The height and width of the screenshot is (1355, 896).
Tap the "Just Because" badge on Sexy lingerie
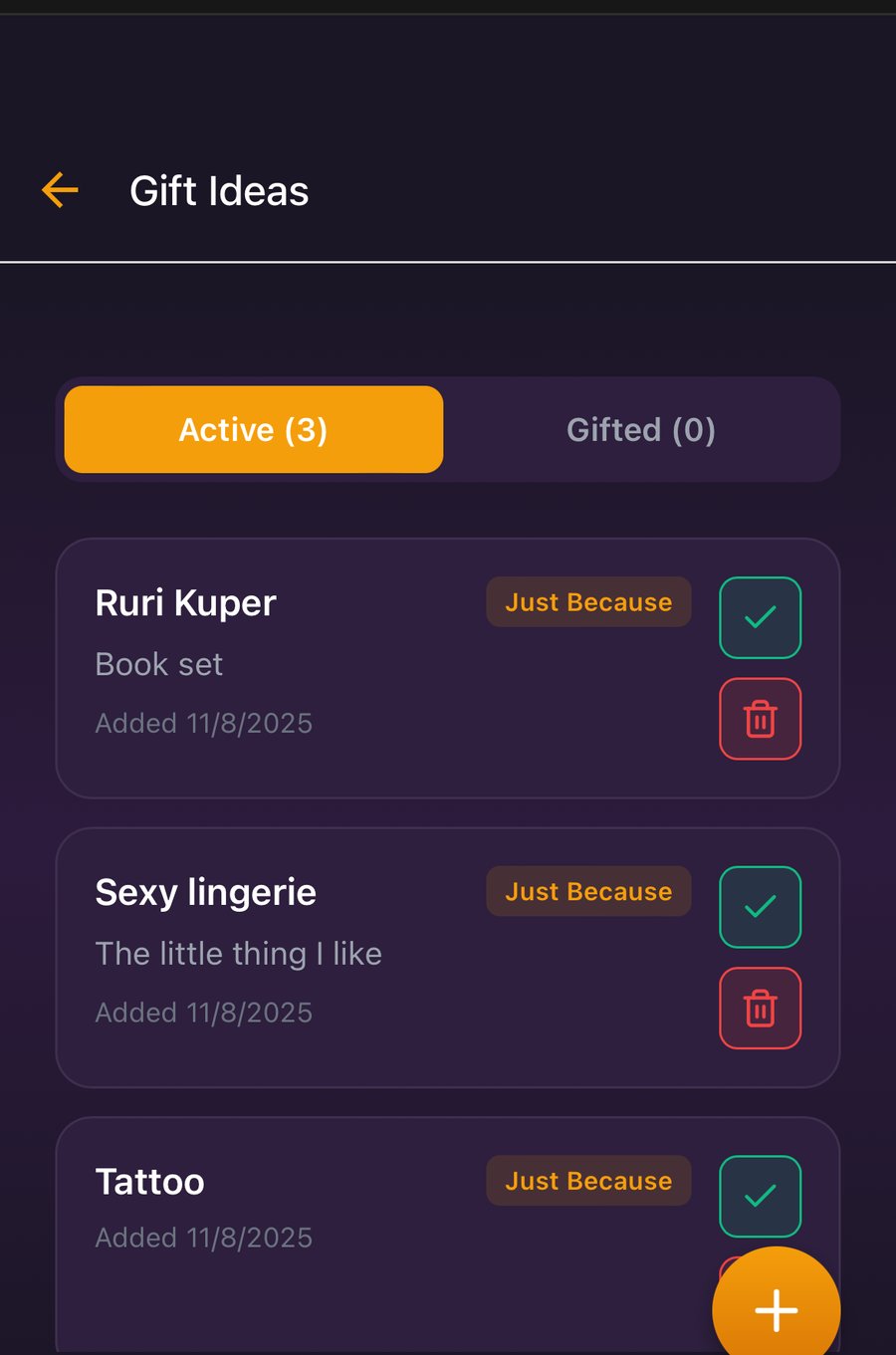click(587, 891)
